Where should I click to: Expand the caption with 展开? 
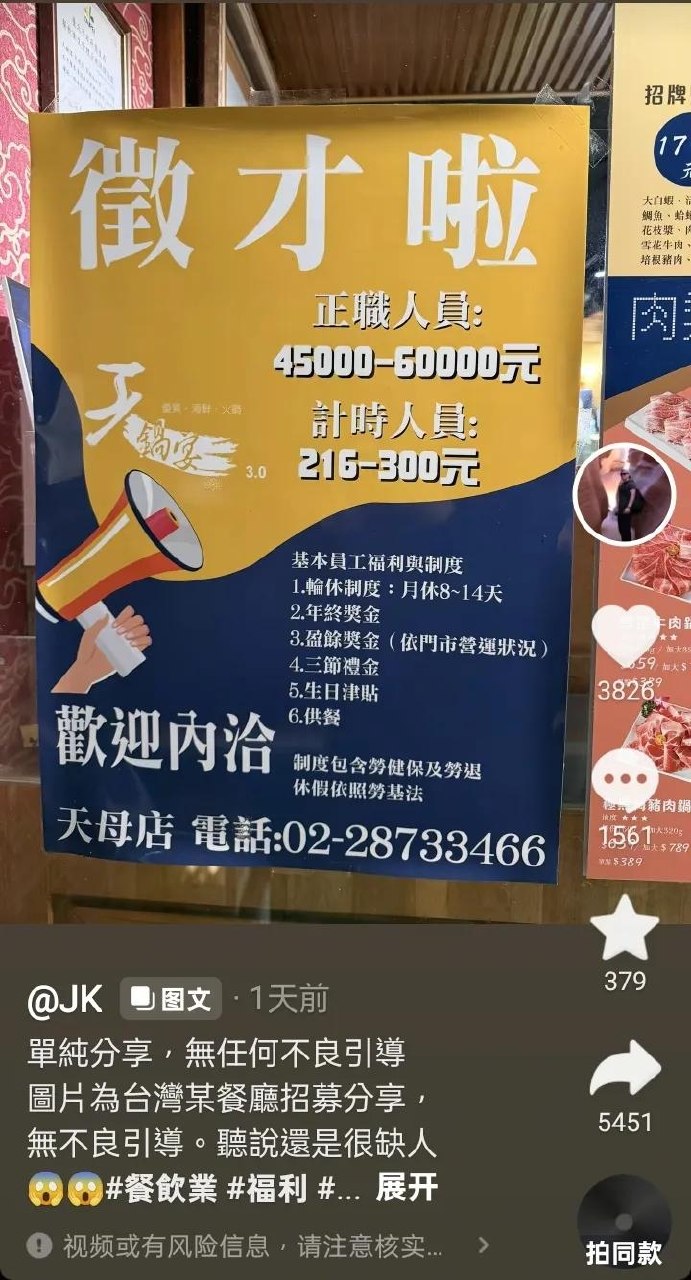point(407,1187)
